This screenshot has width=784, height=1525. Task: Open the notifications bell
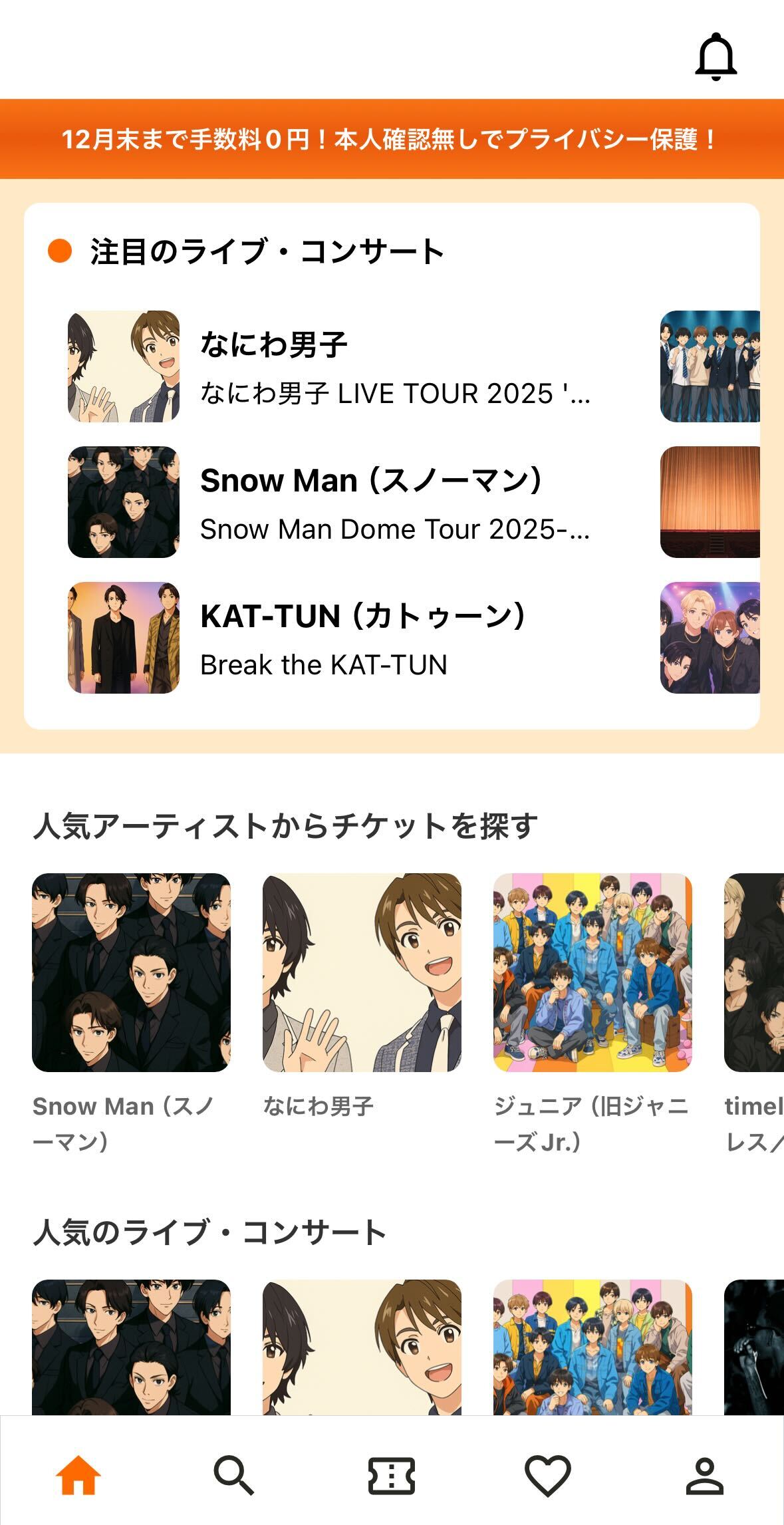pos(716,57)
